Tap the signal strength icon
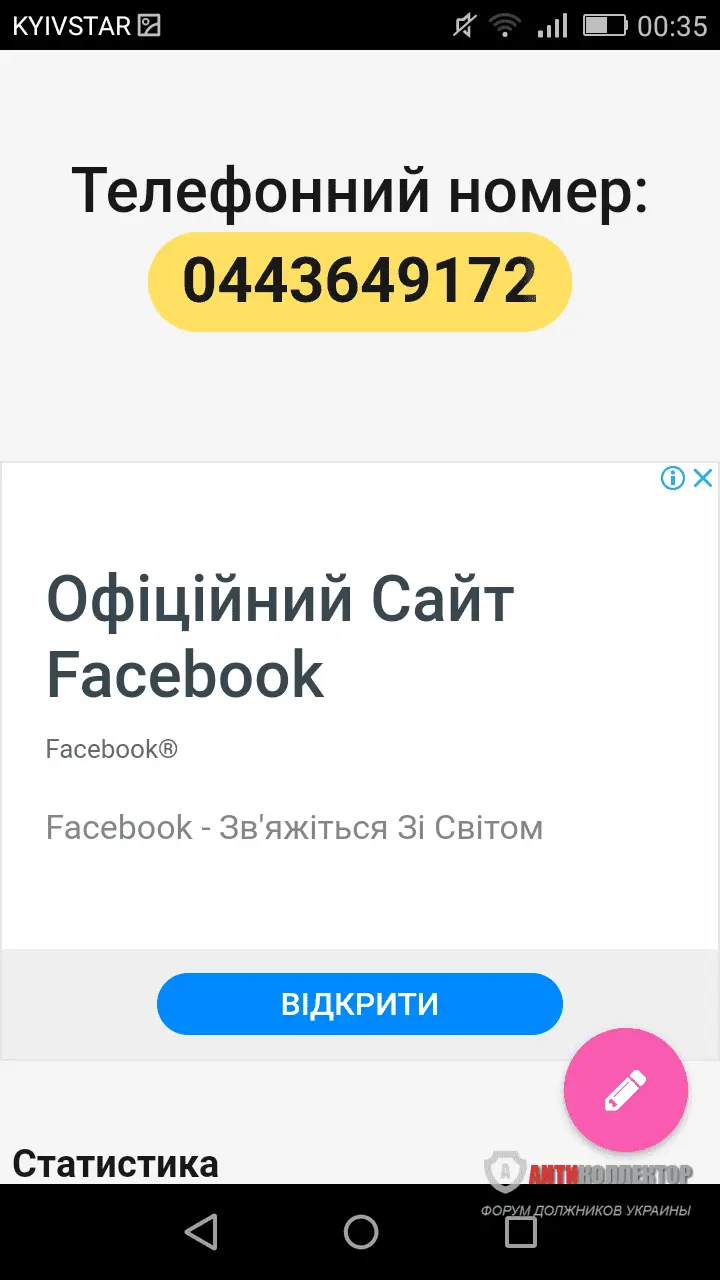The height and width of the screenshot is (1280, 720). pyautogui.click(x=553, y=25)
